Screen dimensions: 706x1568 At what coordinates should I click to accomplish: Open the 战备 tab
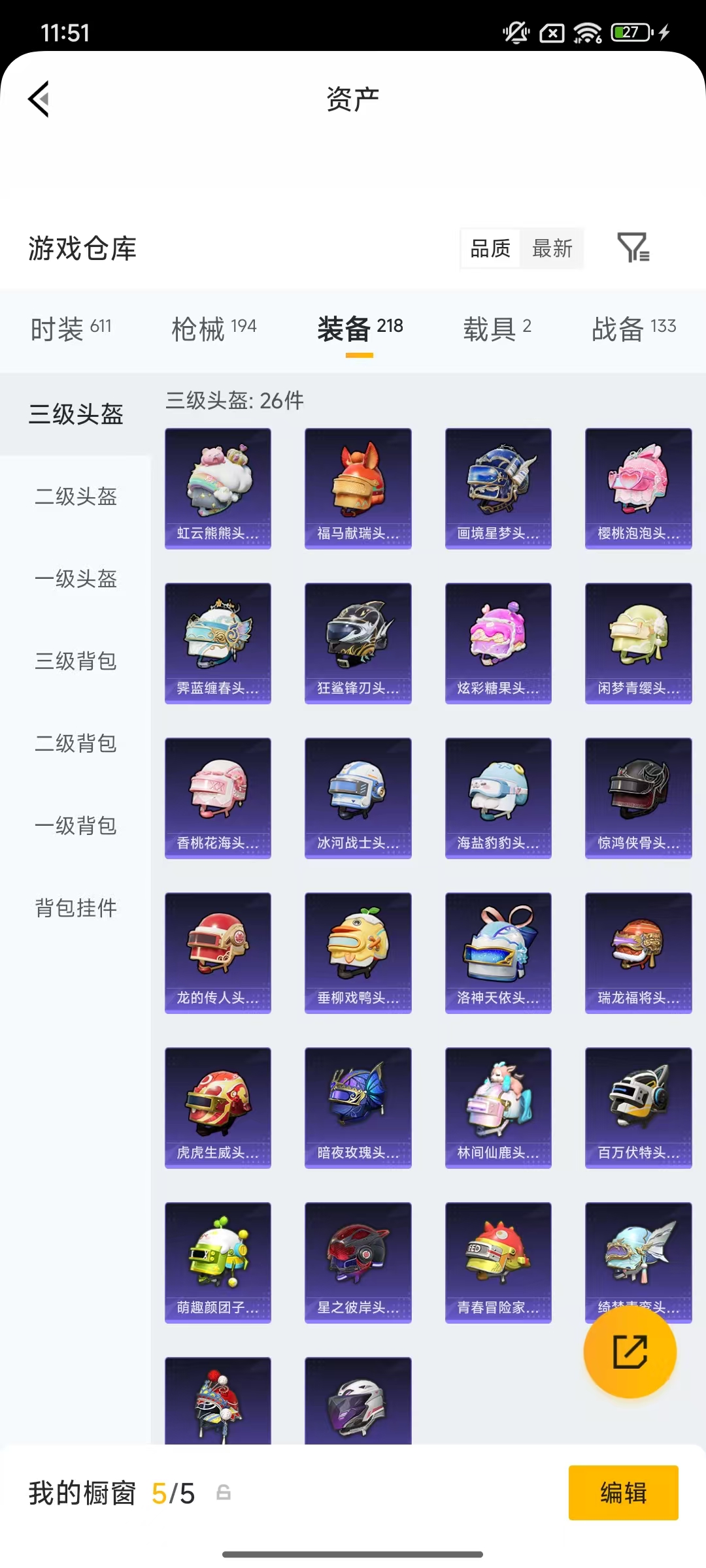630,328
